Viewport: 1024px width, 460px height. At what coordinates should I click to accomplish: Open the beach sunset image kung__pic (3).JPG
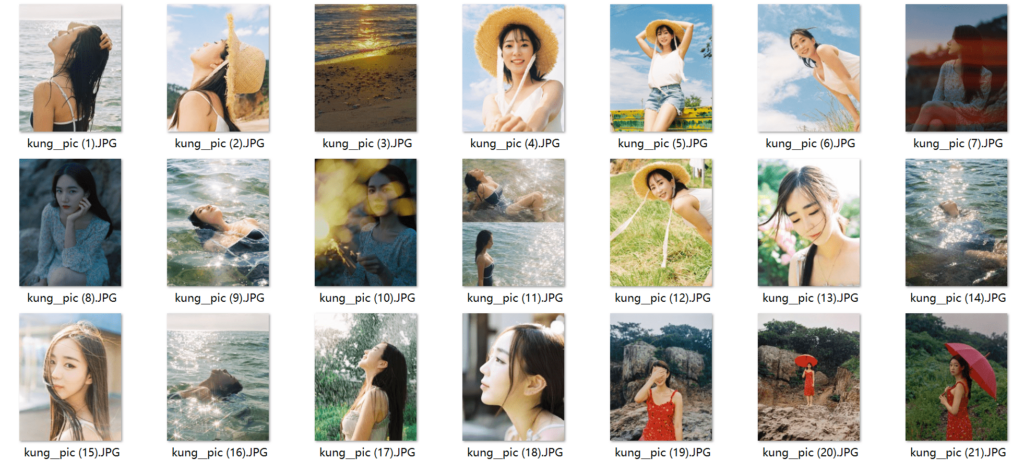point(365,68)
